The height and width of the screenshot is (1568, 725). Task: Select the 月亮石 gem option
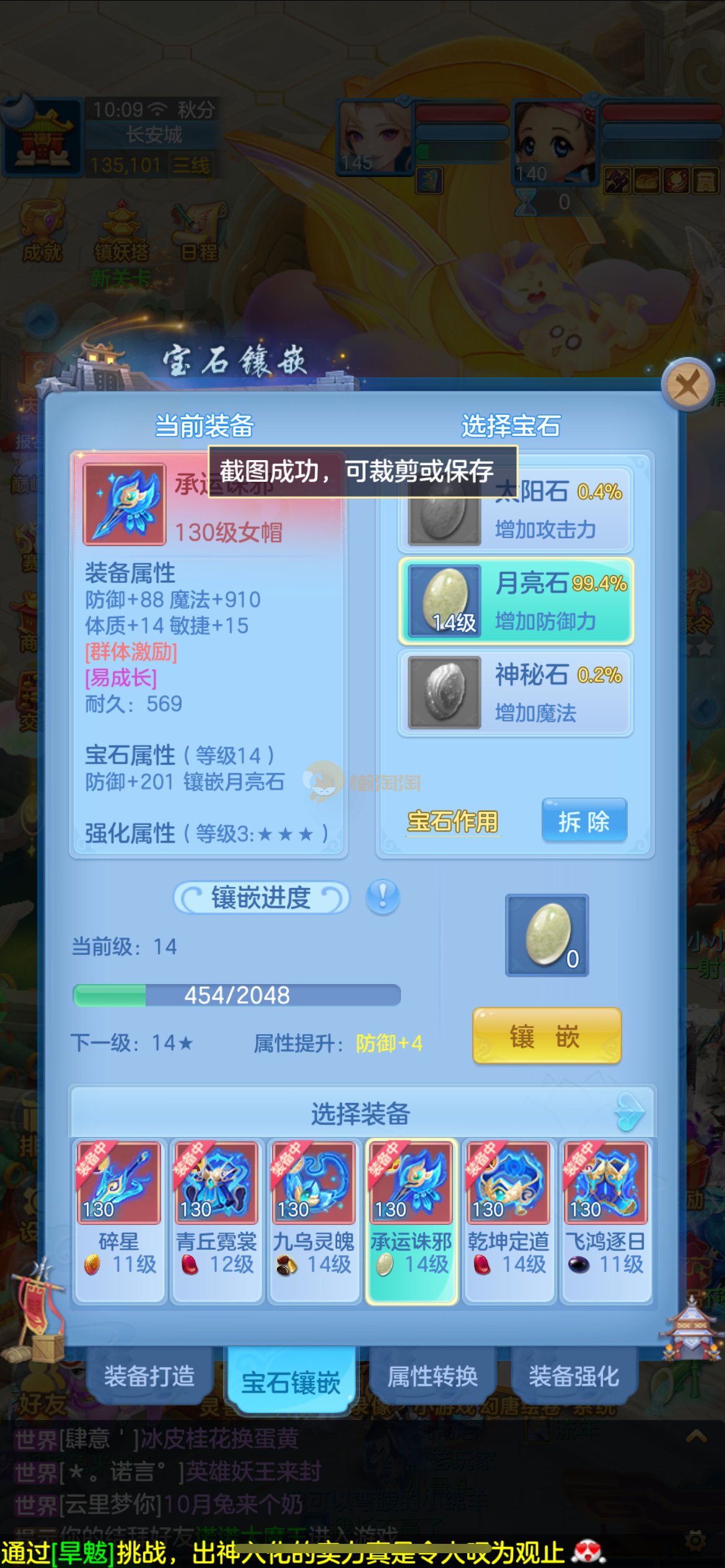coord(516,601)
